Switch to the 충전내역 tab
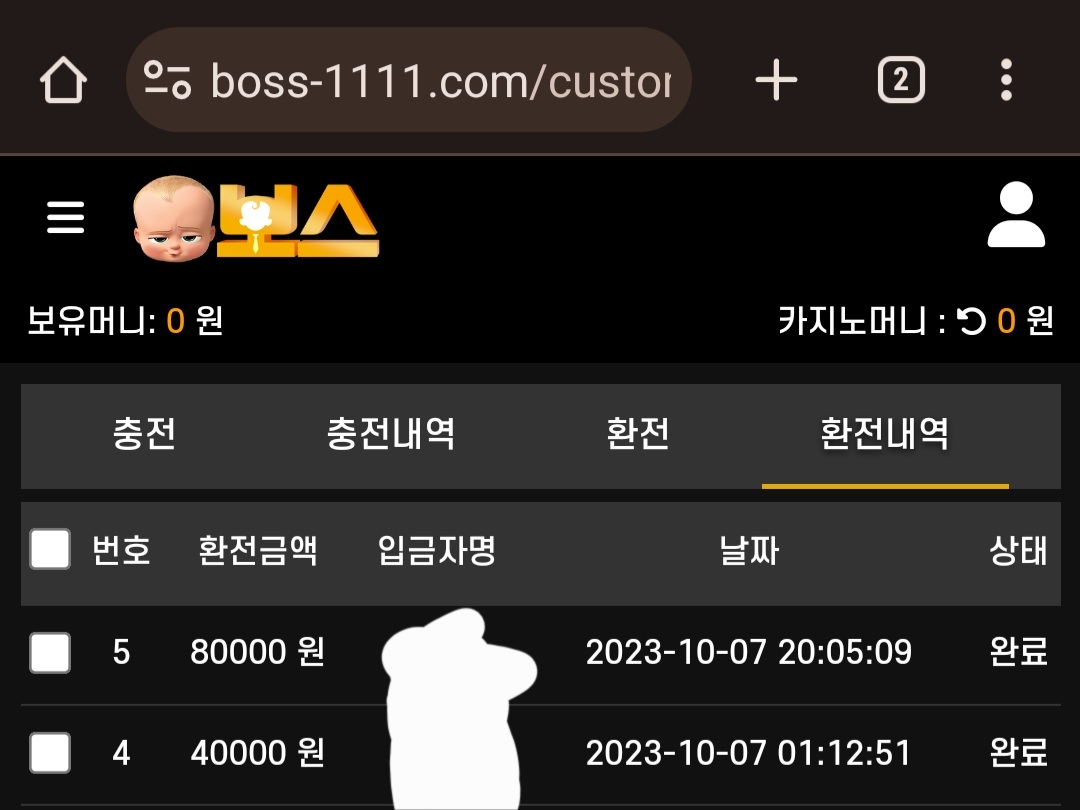The height and width of the screenshot is (810, 1080). pyautogui.click(x=391, y=435)
